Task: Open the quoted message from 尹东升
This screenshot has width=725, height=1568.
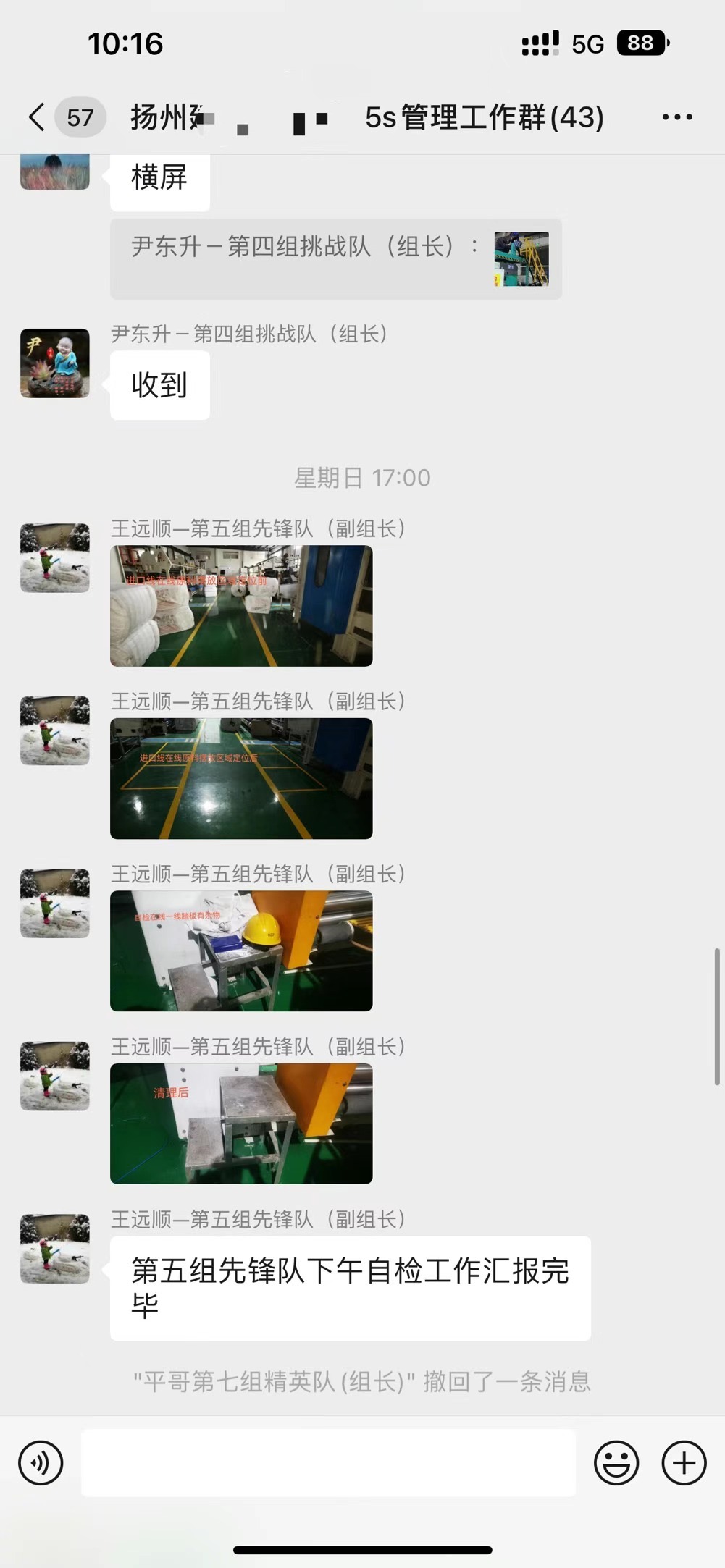Action: coord(335,258)
